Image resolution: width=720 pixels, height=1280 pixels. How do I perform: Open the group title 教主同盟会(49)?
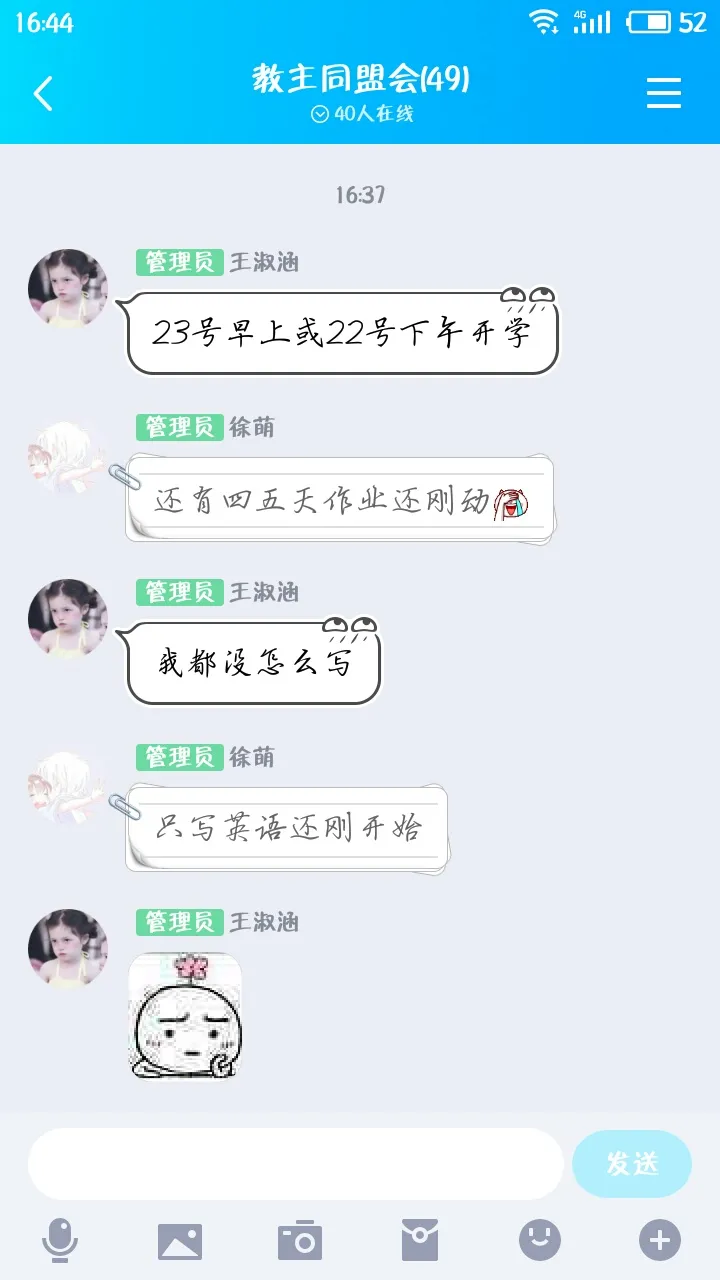[x=360, y=80]
